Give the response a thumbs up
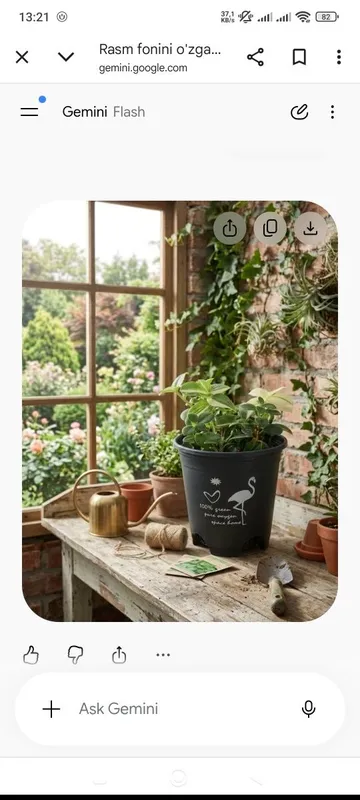 point(31,655)
